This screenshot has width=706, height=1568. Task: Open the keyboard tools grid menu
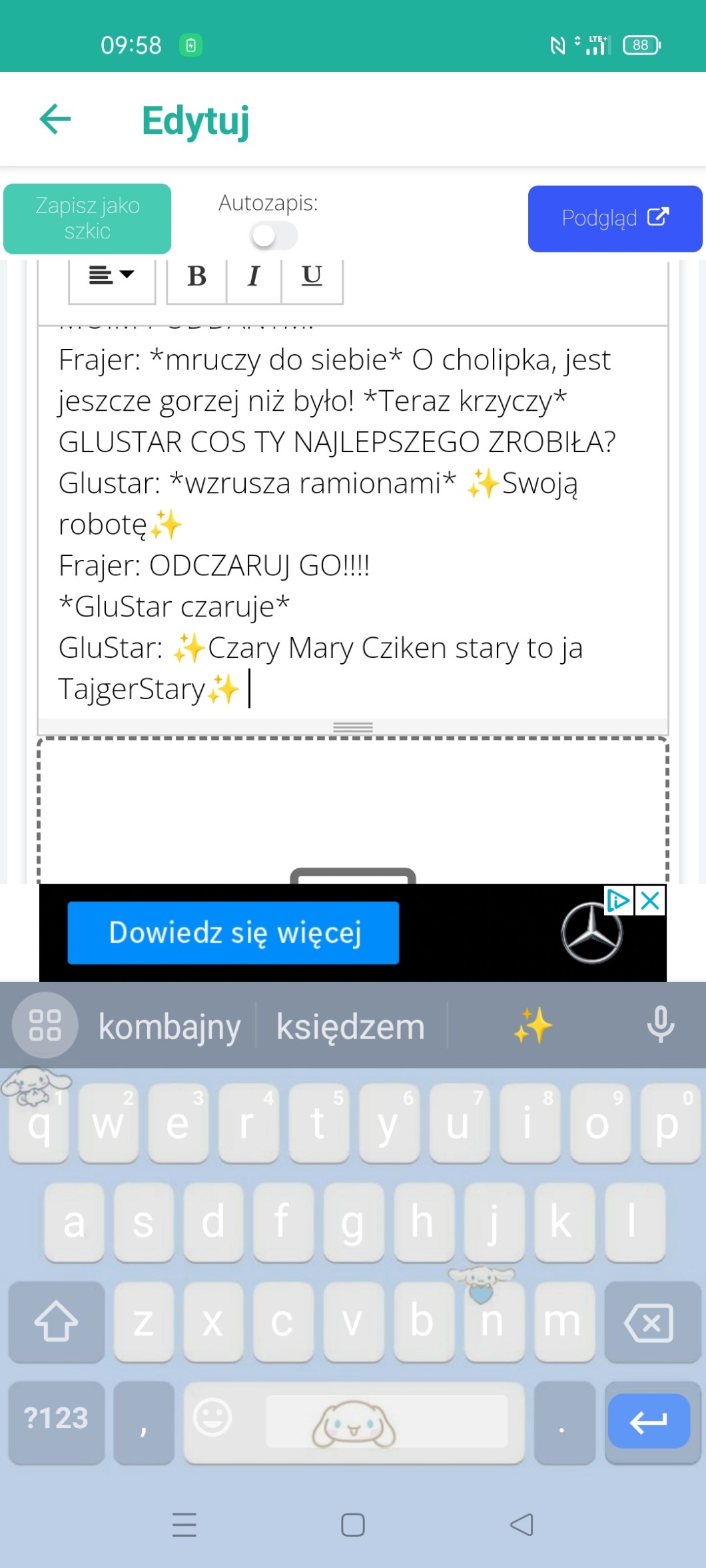45,1025
